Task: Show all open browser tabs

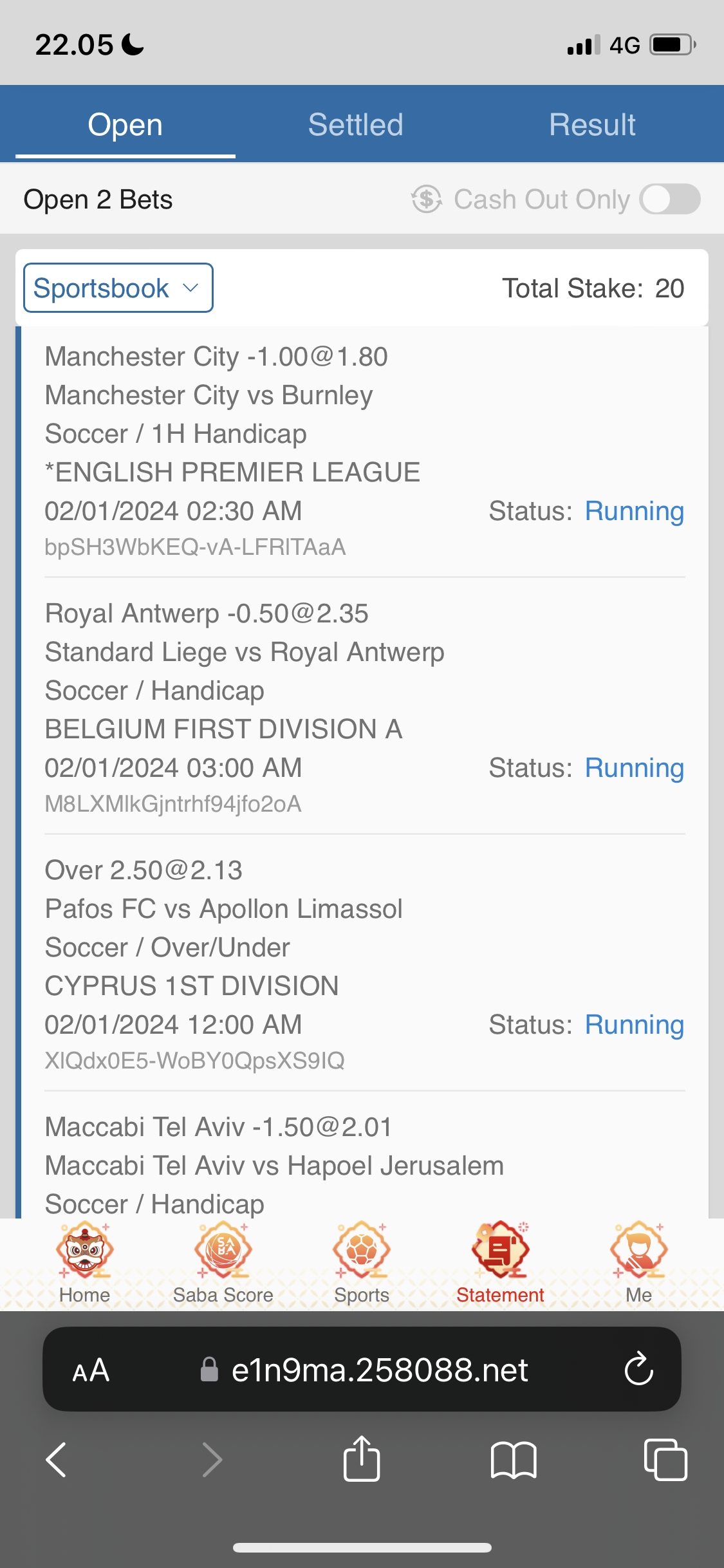Action: click(x=665, y=1459)
